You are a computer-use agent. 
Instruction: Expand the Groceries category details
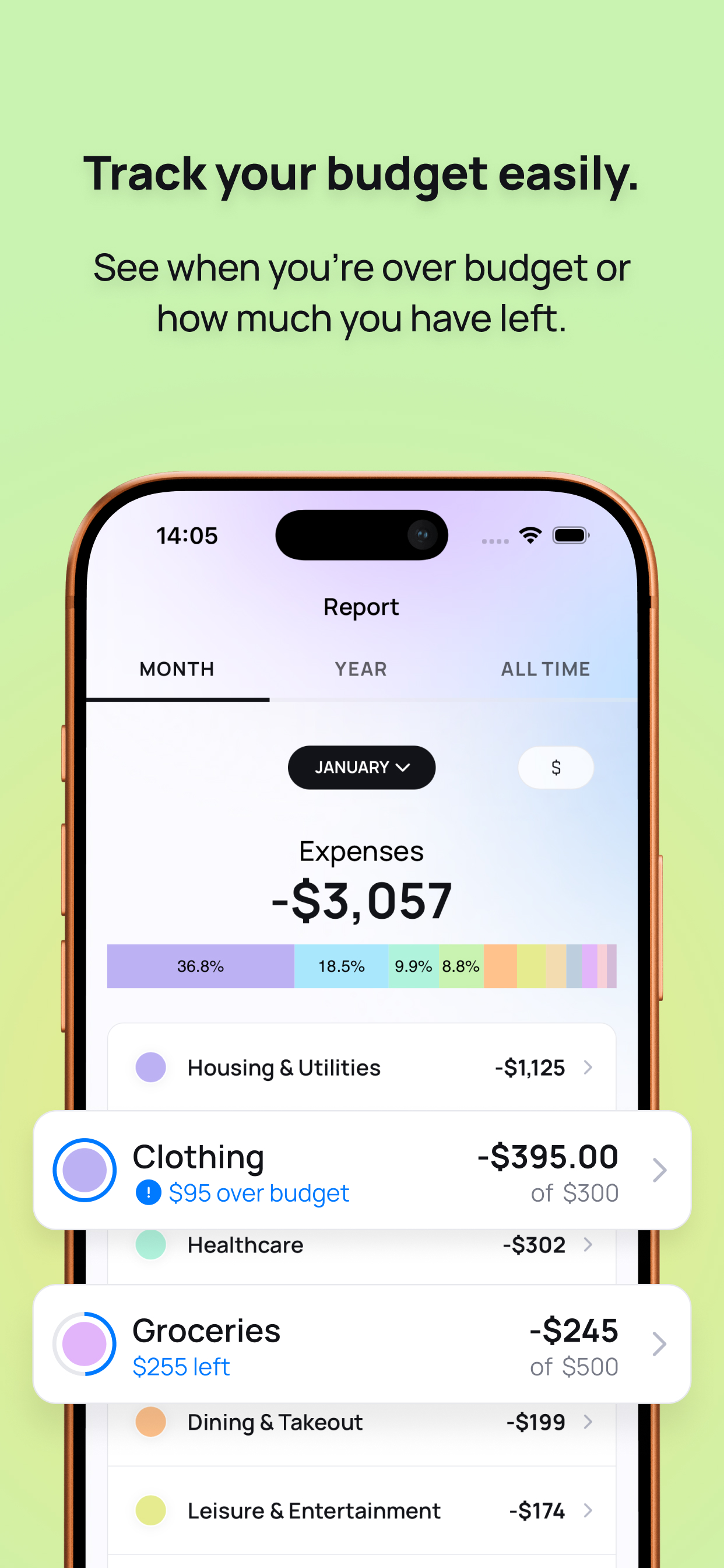click(x=660, y=1345)
